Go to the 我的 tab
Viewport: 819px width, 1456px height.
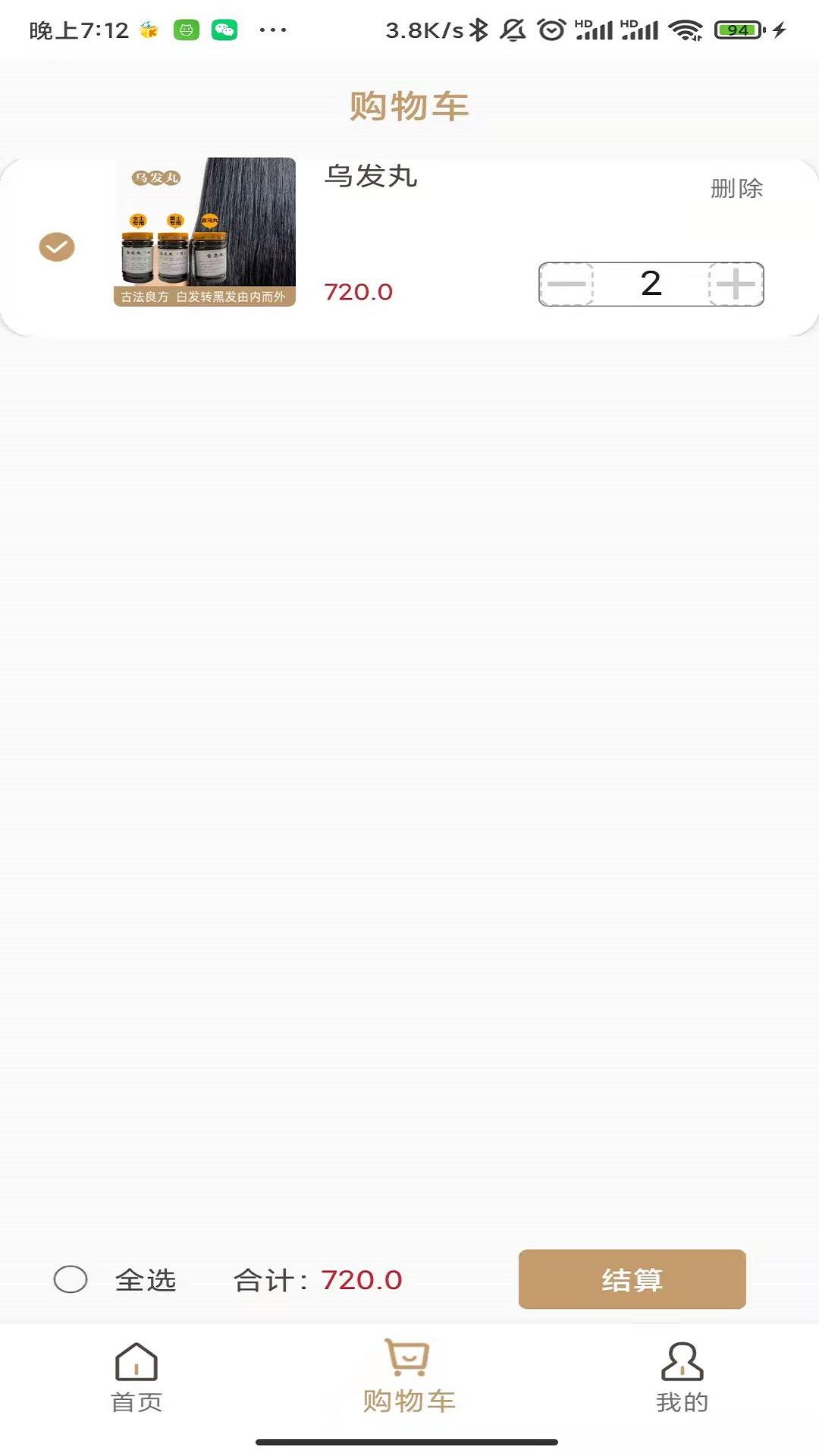[682, 1377]
